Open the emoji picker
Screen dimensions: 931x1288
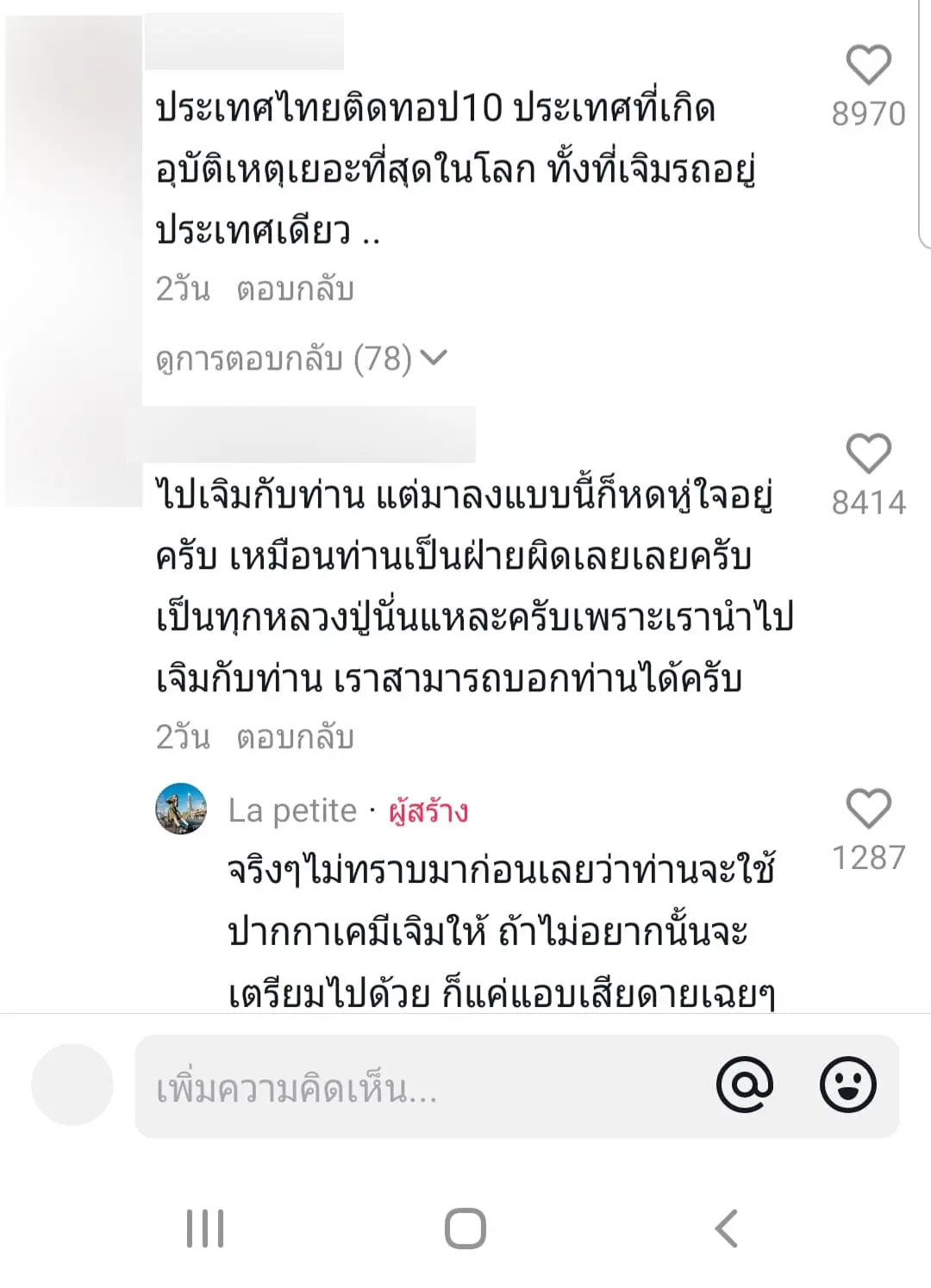pyautogui.click(x=847, y=1085)
